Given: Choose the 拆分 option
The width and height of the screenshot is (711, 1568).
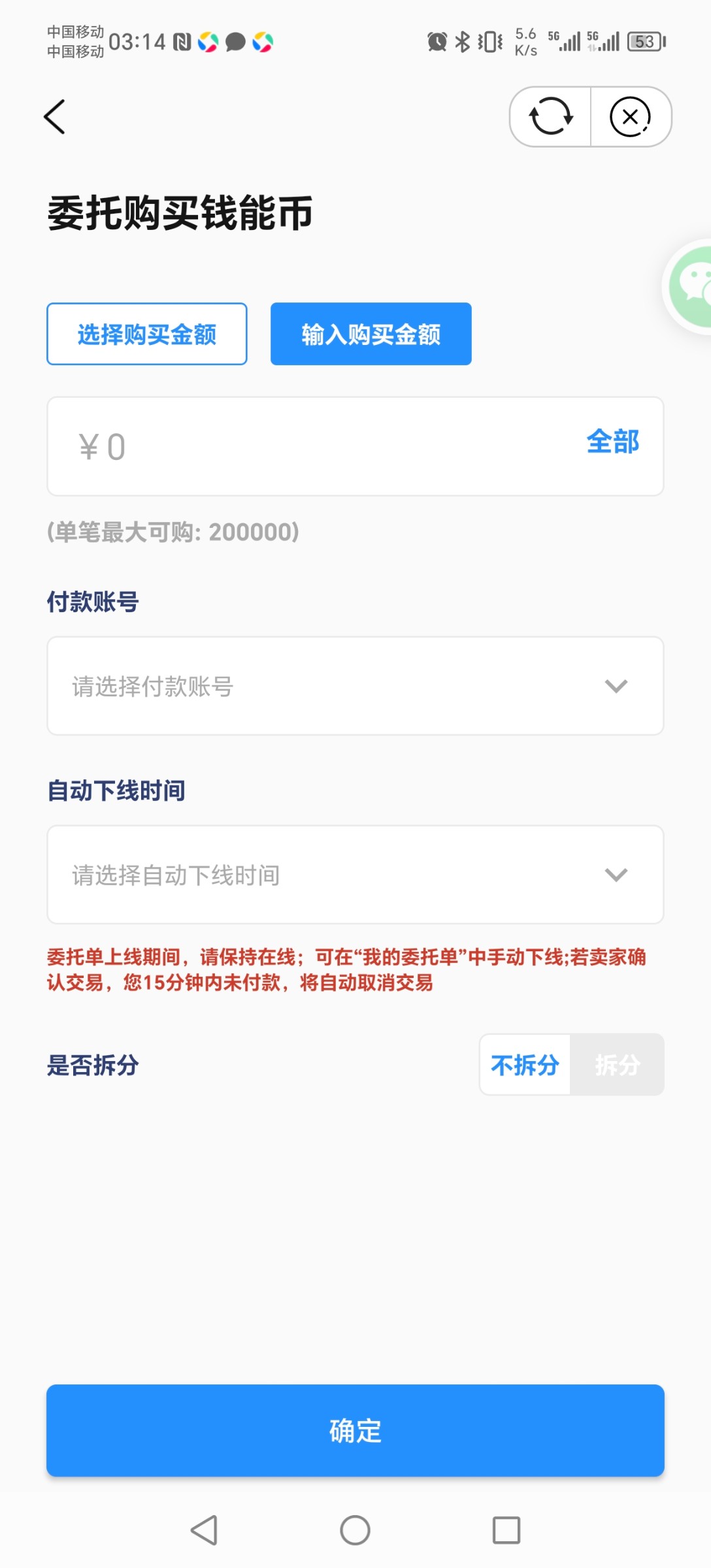Looking at the screenshot, I should click(x=617, y=1065).
